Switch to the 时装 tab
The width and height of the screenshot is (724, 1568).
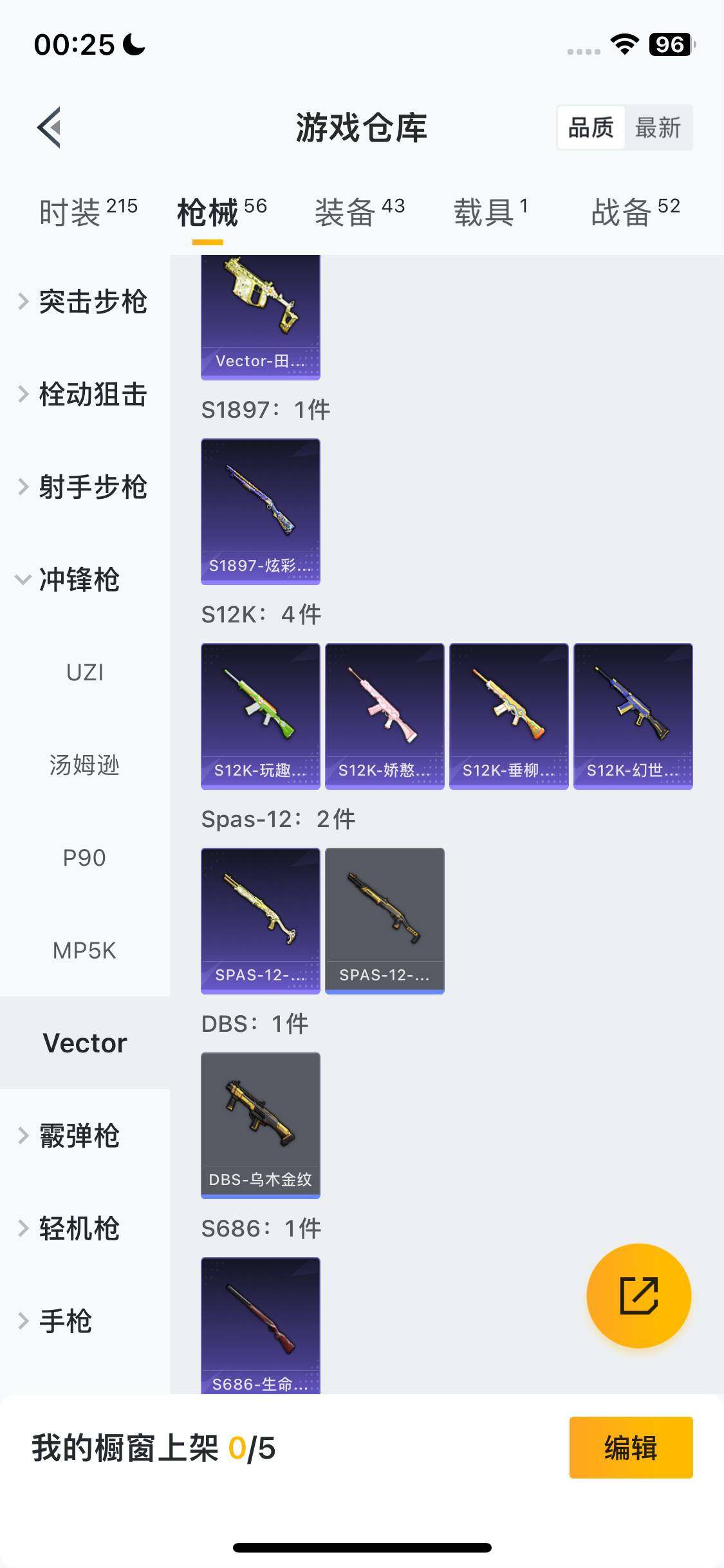pyautogui.click(x=70, y=210)
